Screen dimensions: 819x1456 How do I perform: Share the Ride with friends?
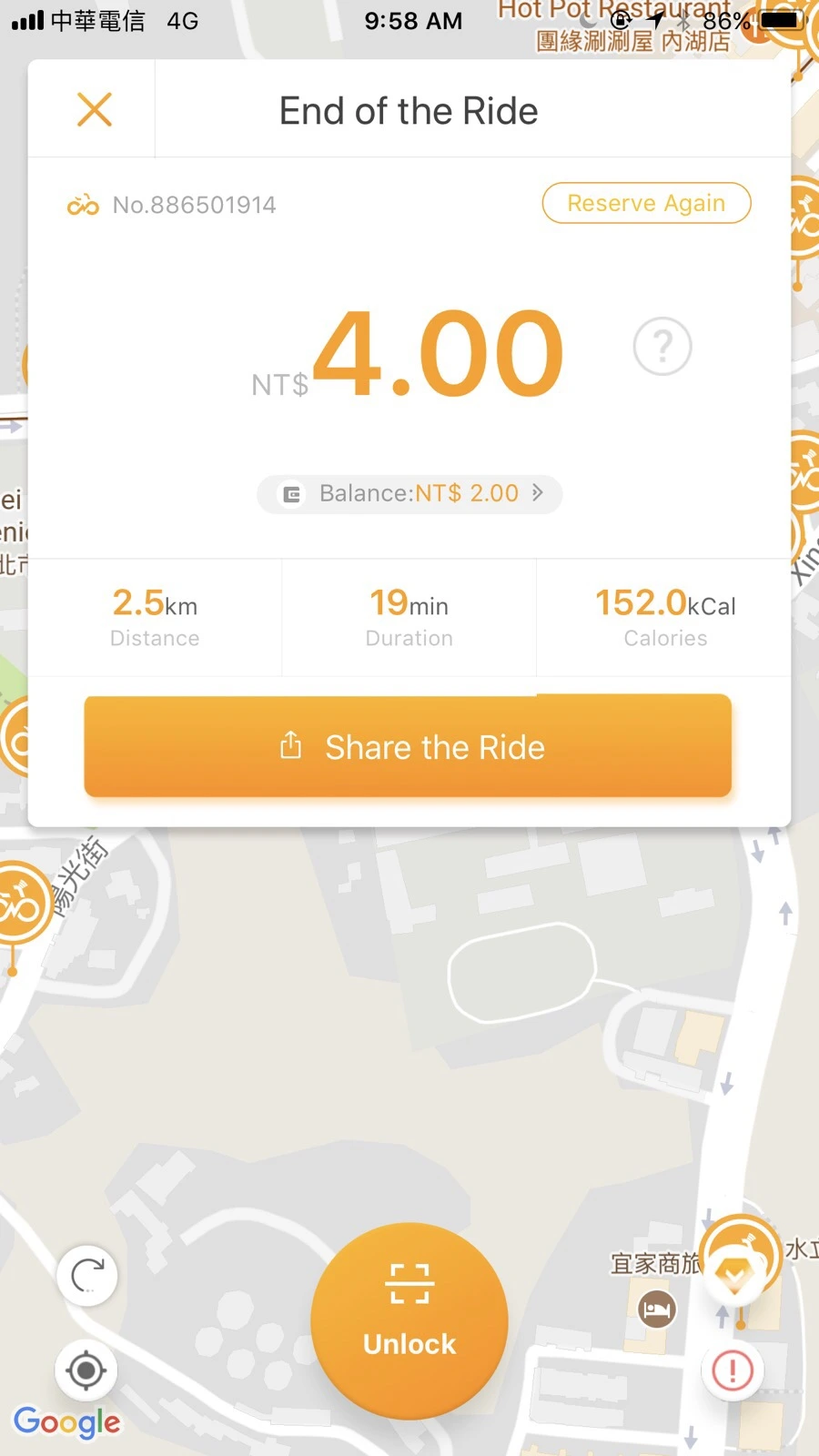(408, 747)
